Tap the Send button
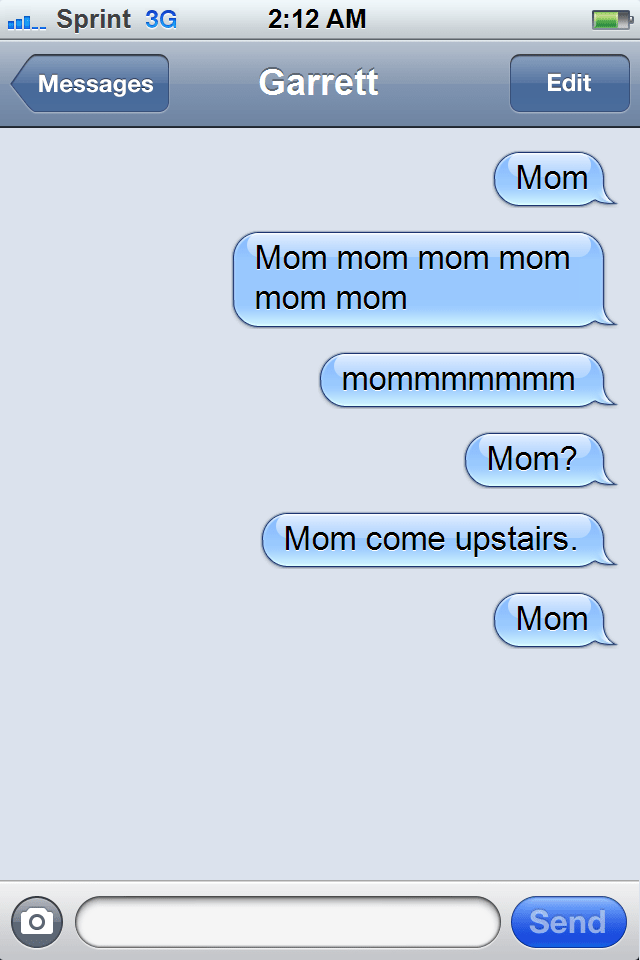640x960 pixels. click(x=567, y=921)
